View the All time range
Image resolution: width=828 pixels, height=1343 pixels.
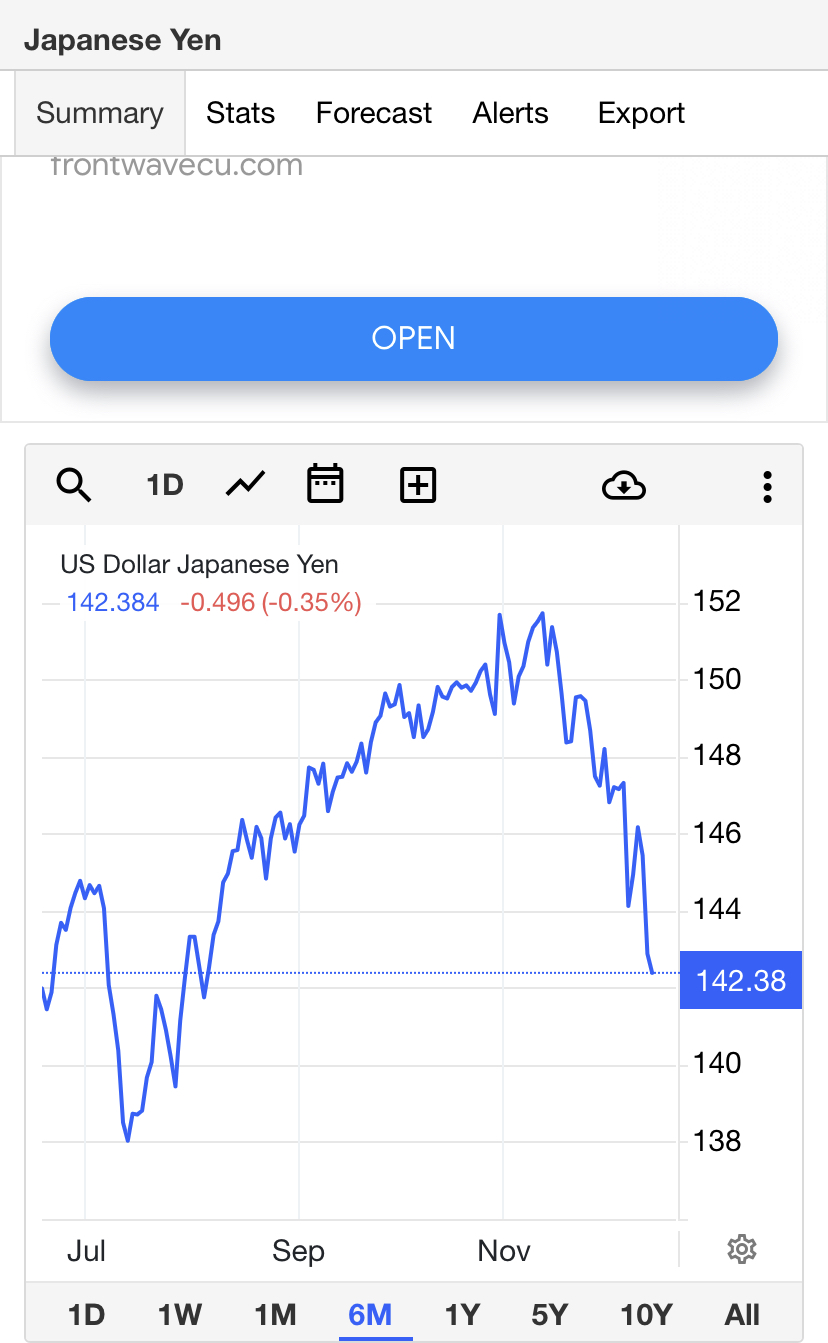point(742,1313)
